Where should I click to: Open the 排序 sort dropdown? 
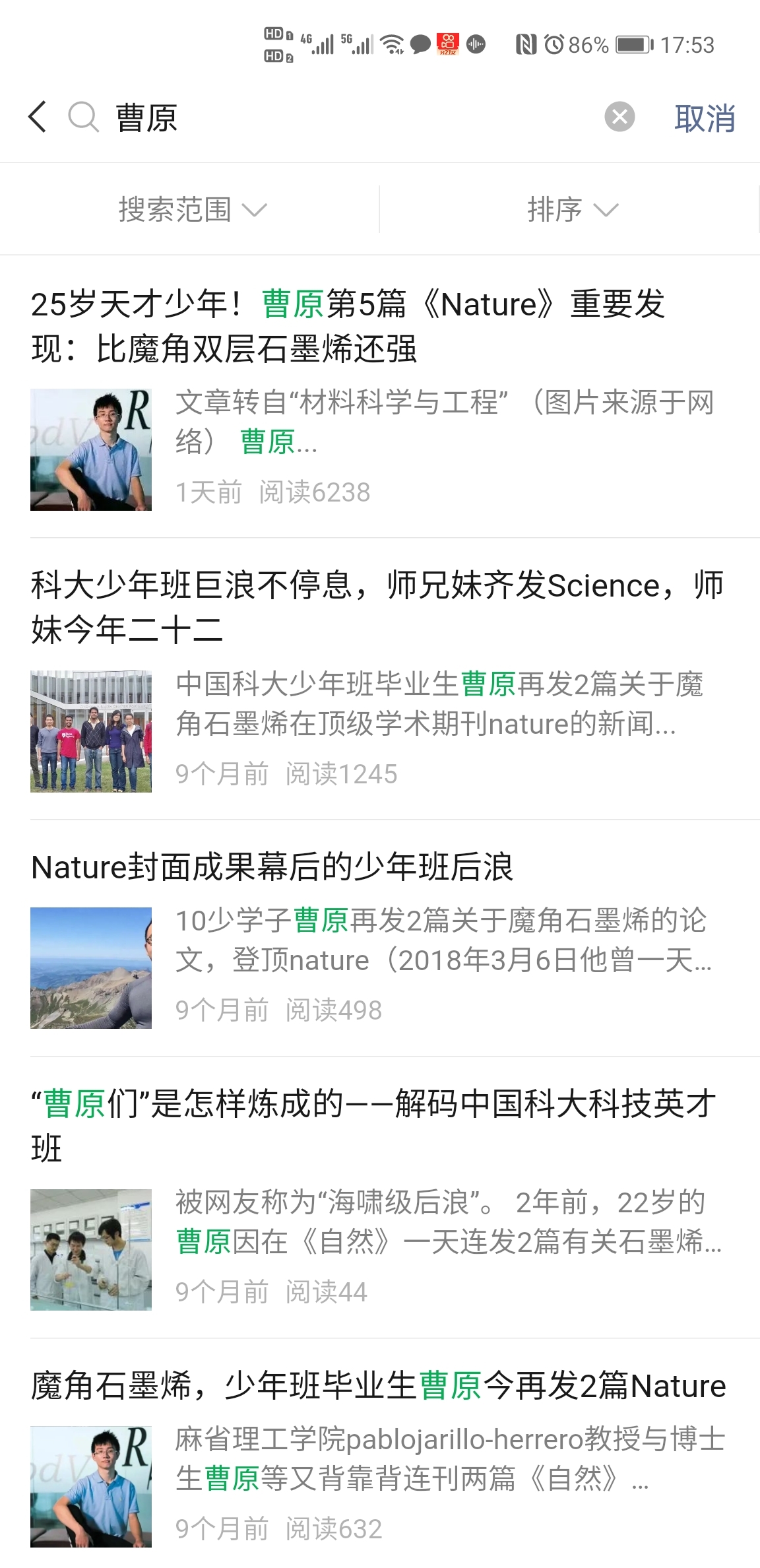[571, 210]
